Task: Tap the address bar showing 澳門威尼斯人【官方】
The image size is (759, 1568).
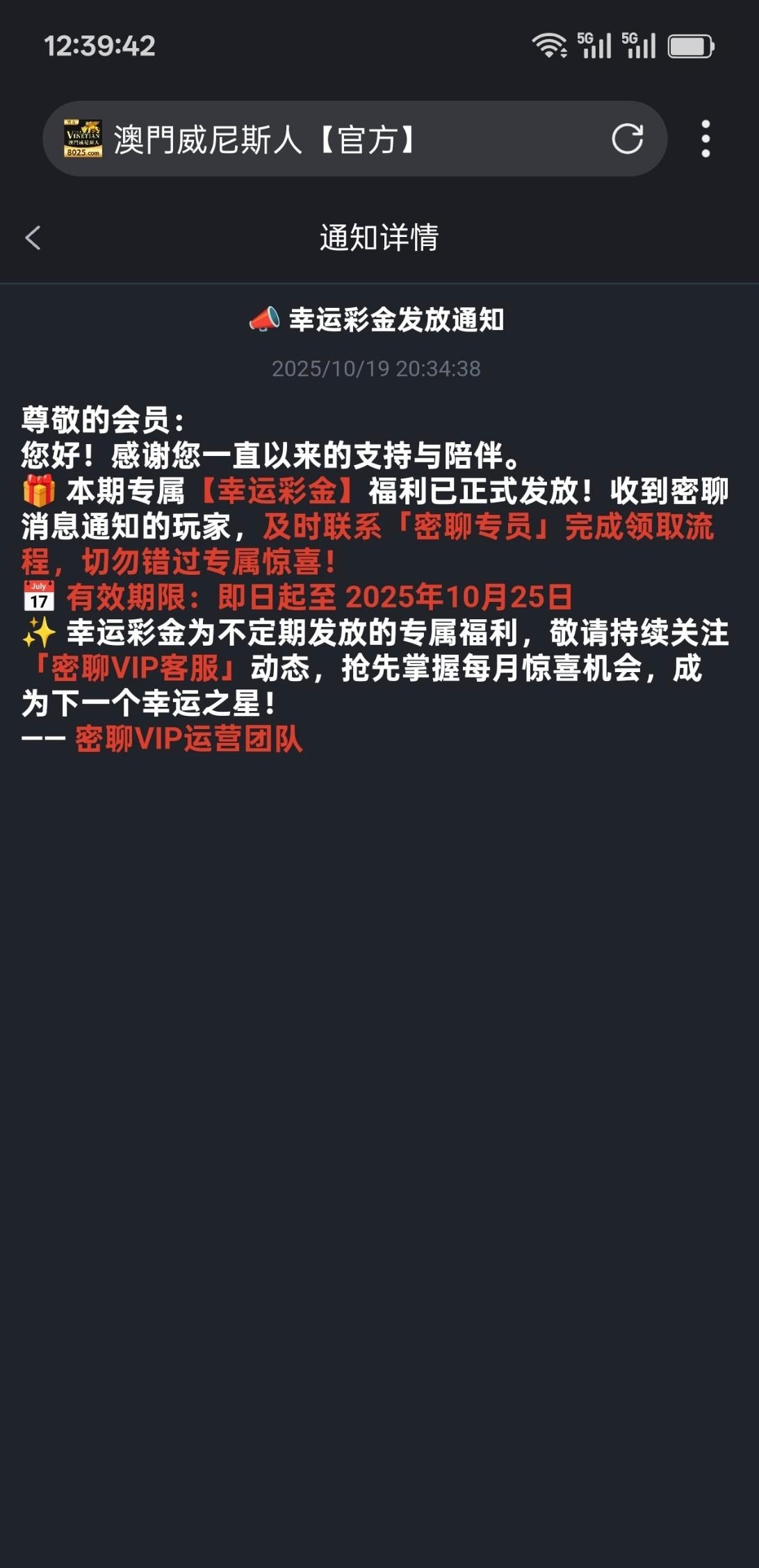Action: [x=334, y=139]
